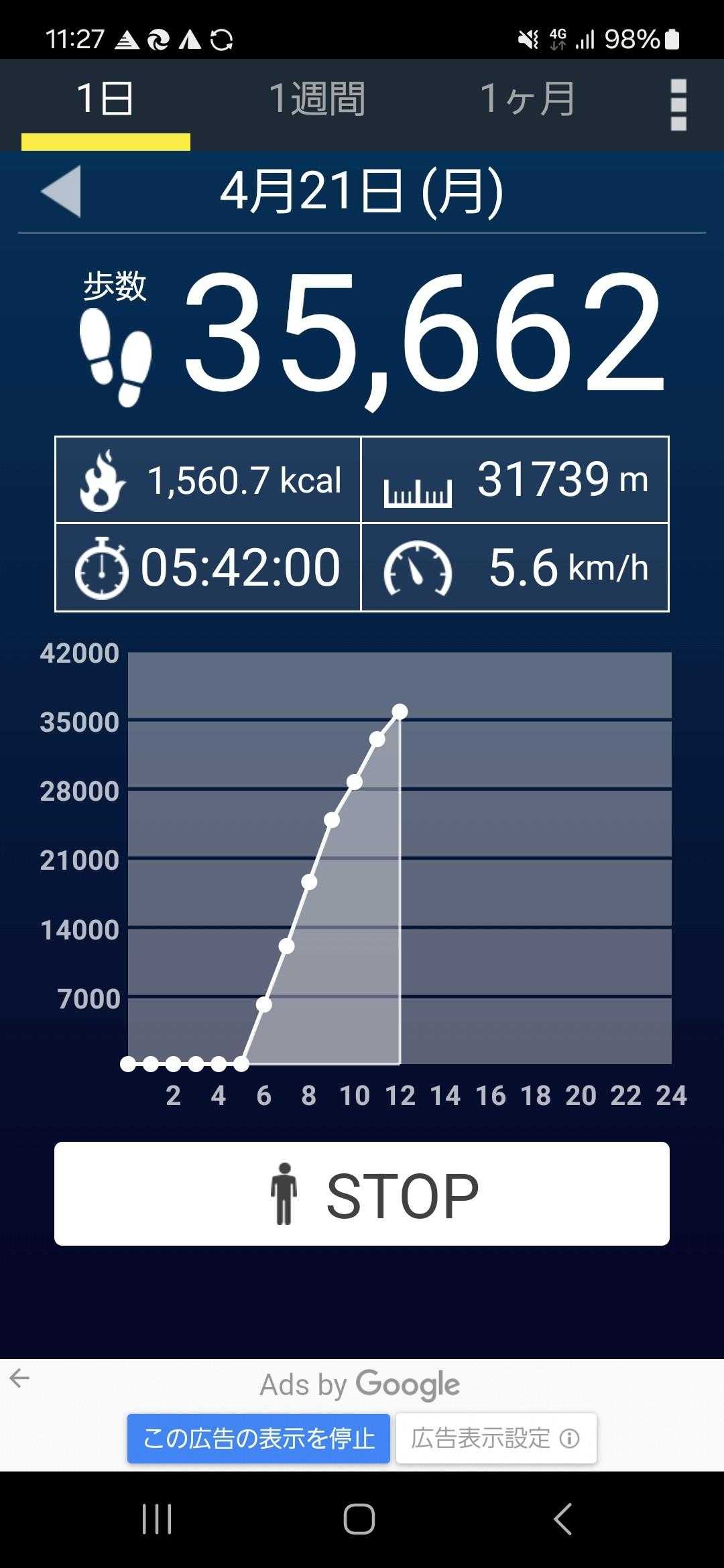
Task: Tap the system back button
Action: tap(563, 1519)
